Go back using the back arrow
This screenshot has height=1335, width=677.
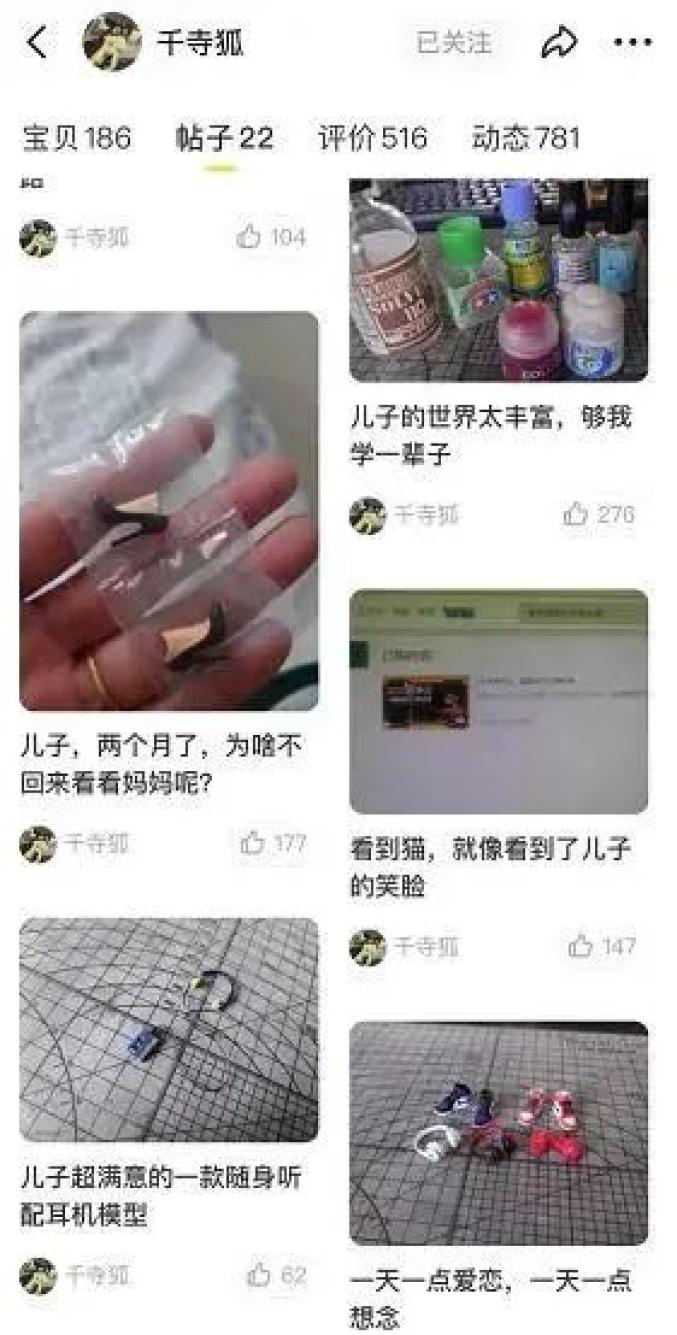click(37, 43)
